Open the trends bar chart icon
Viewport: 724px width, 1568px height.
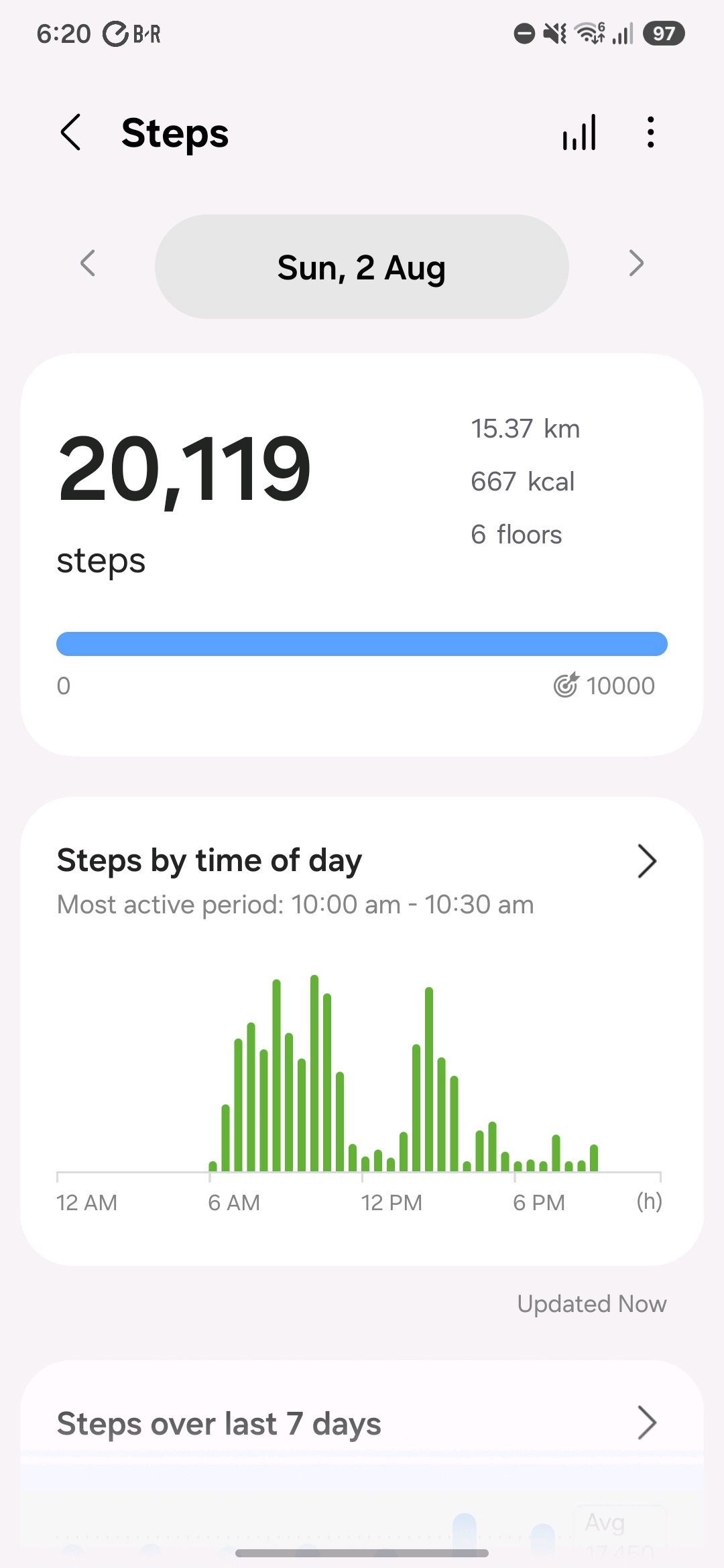click(580, 132)
